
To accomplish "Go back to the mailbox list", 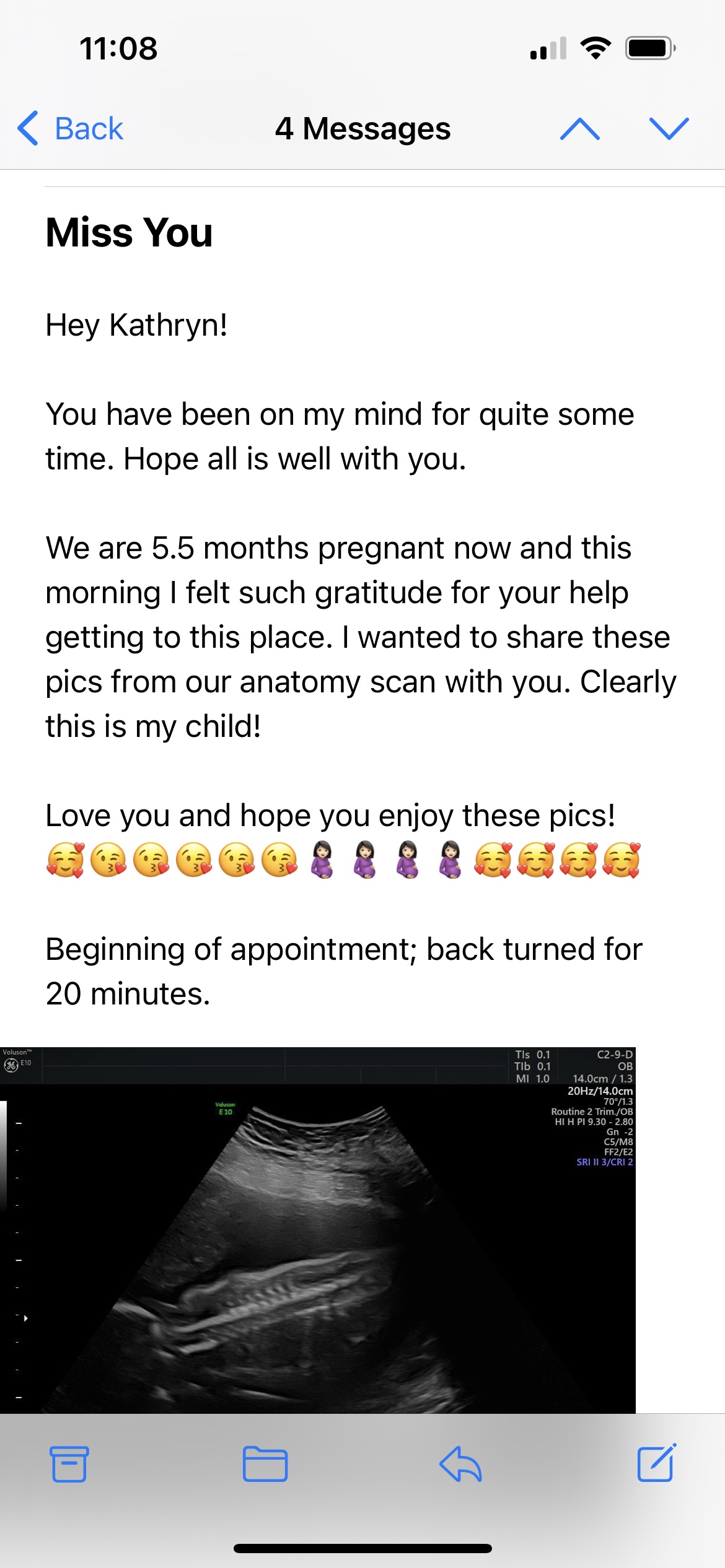I will click(x=71, y=129).
